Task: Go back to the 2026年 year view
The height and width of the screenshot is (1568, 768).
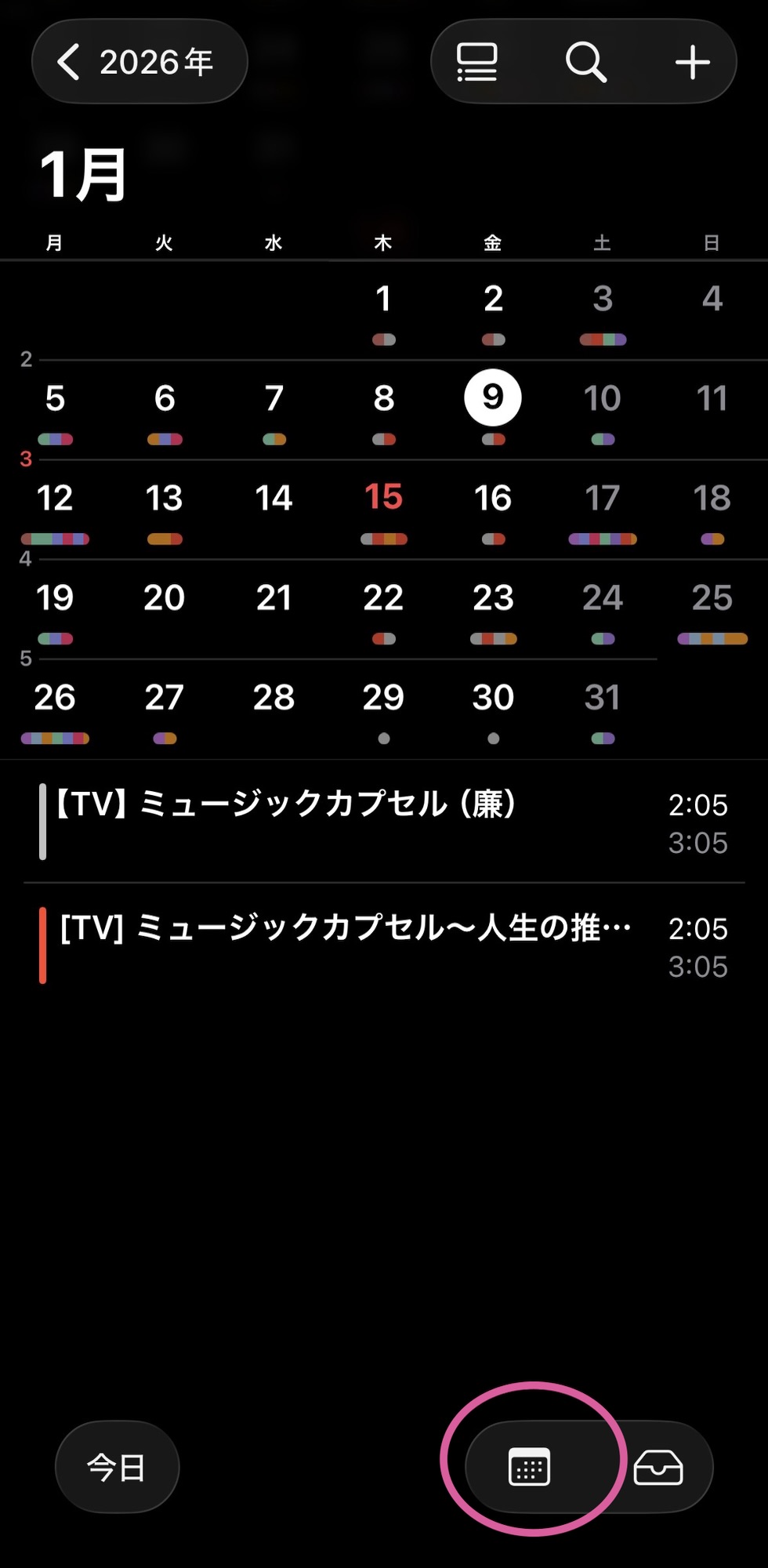Action: point(139,62)
